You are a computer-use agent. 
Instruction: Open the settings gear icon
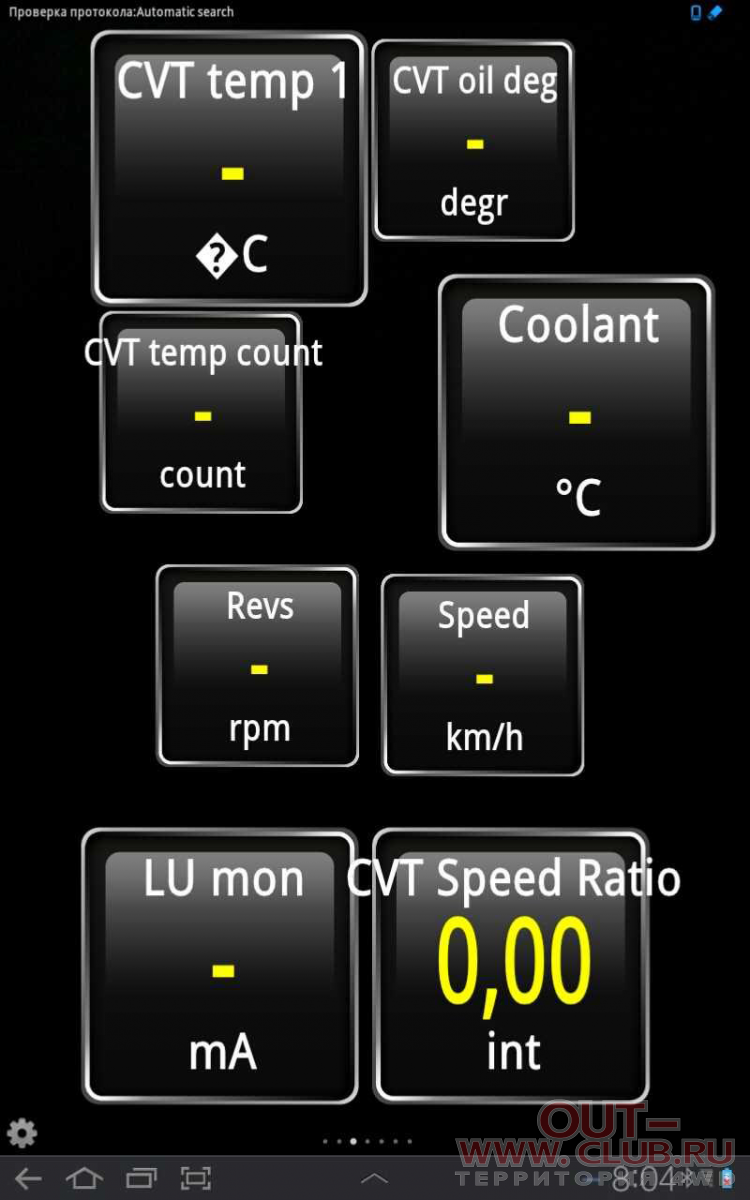pyautogui.click(x=22, y=1134)
